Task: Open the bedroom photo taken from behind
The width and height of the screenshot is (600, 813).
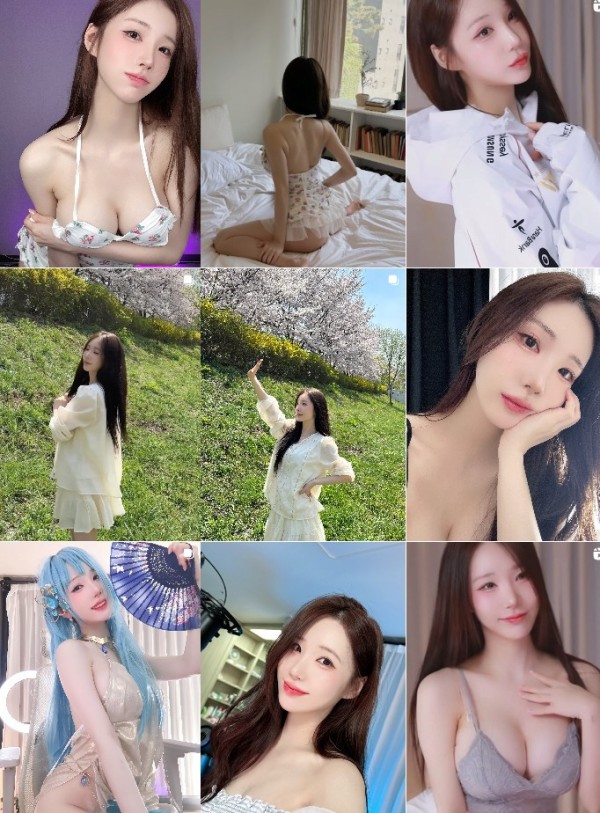Action: point(303,133)
